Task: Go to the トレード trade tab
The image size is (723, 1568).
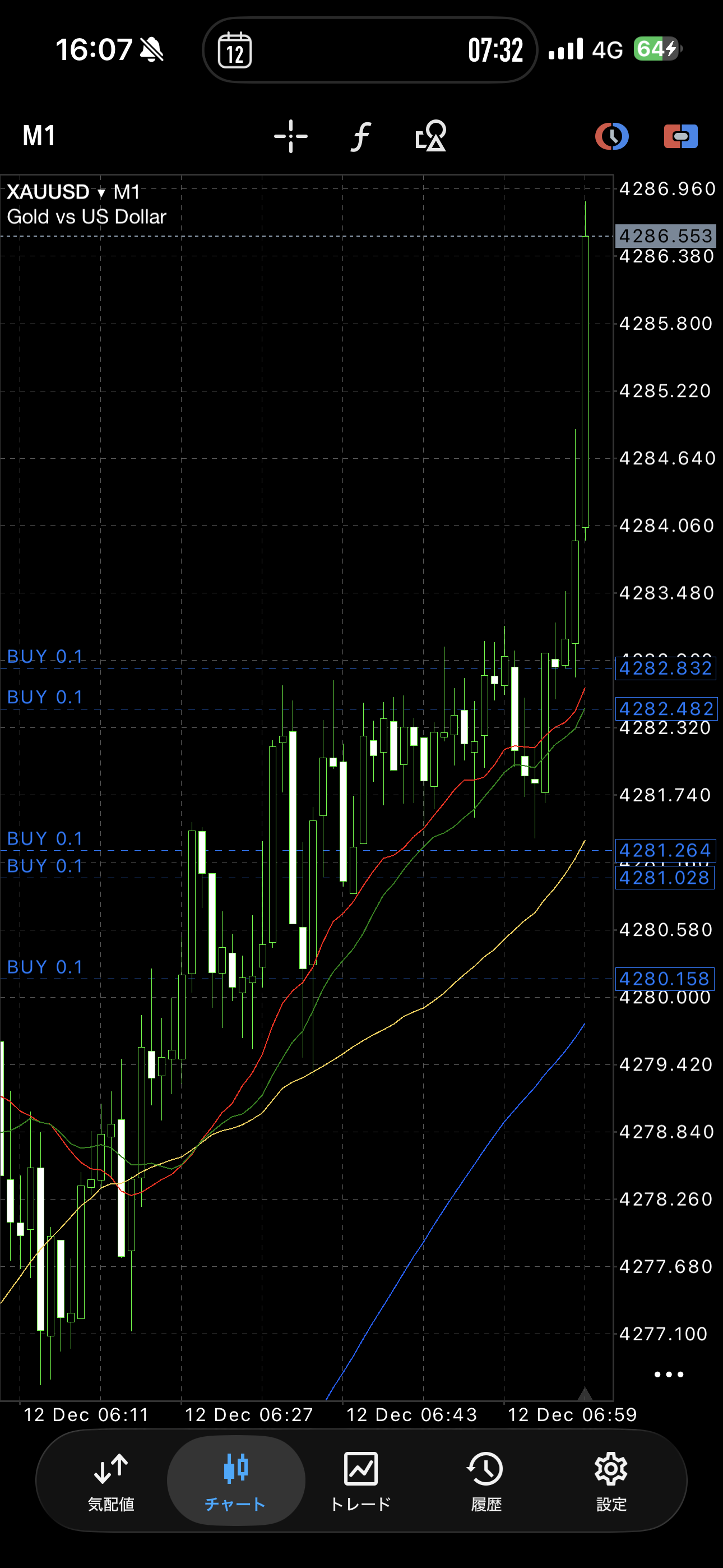Action: [x=360, y=1481]
